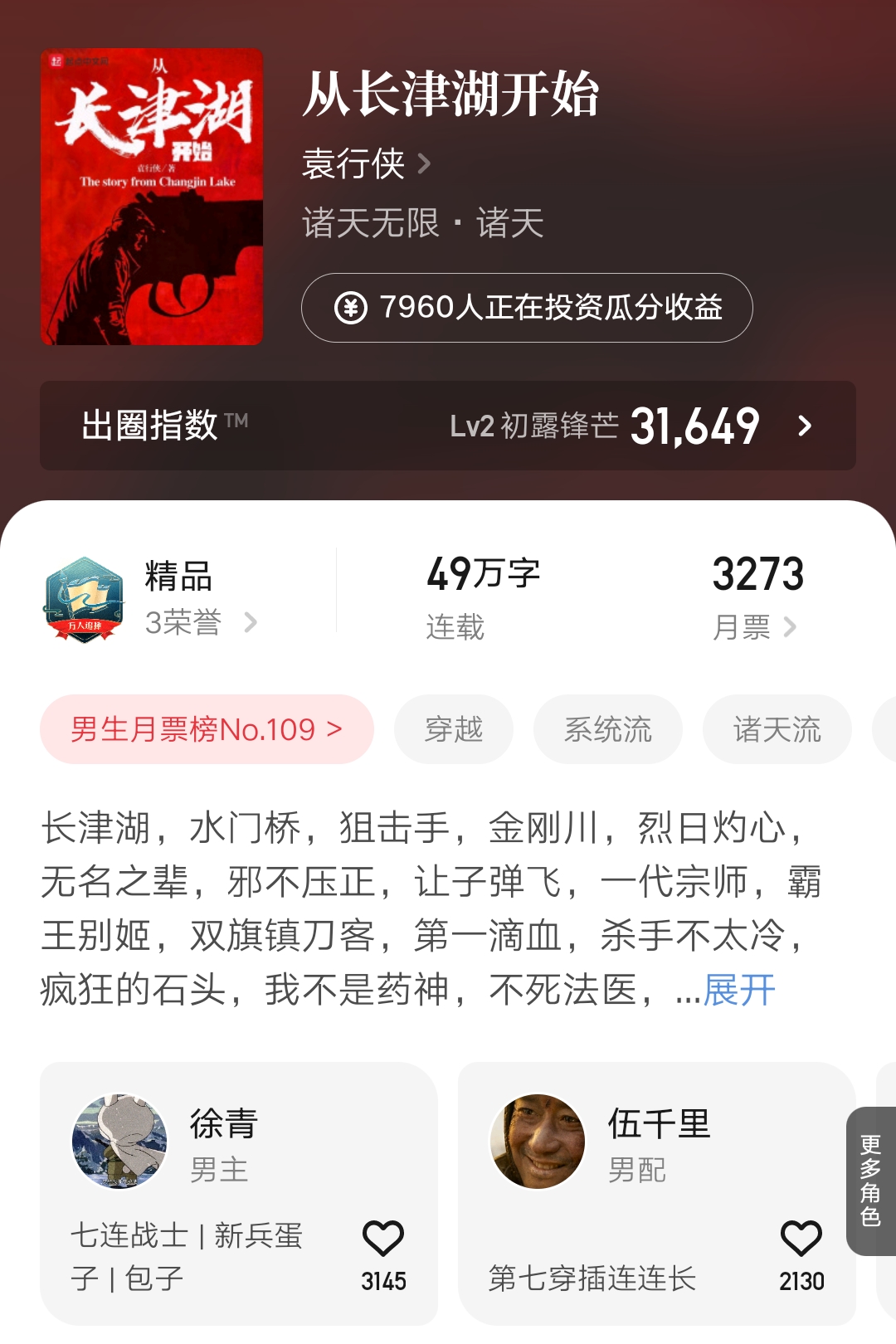
Task: Click the 7960人正在投资瓜分收益 button
Action: (x=526, y=309)
